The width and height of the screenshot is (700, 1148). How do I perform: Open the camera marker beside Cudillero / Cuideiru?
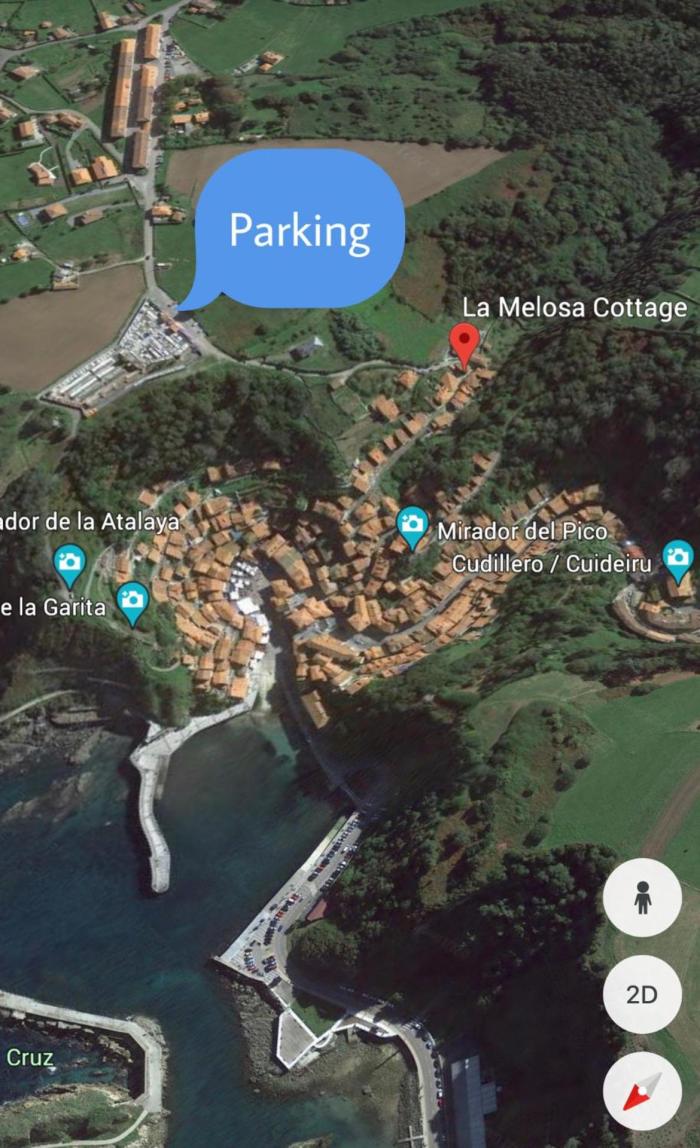coord(678,559)
